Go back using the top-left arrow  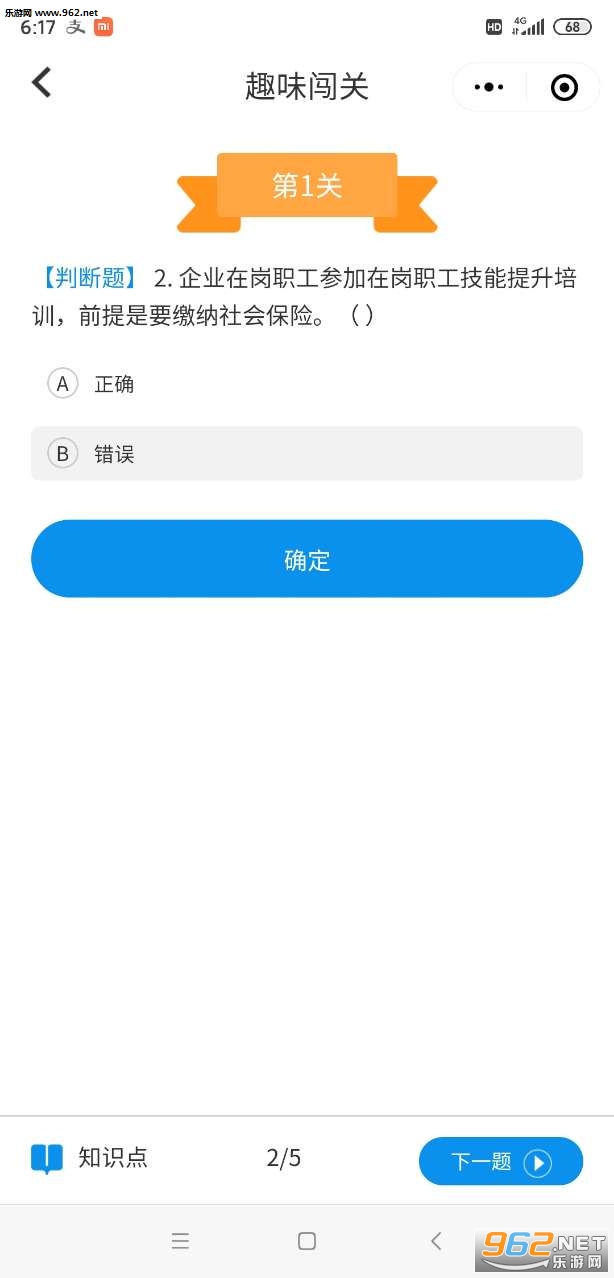(41, 82)
